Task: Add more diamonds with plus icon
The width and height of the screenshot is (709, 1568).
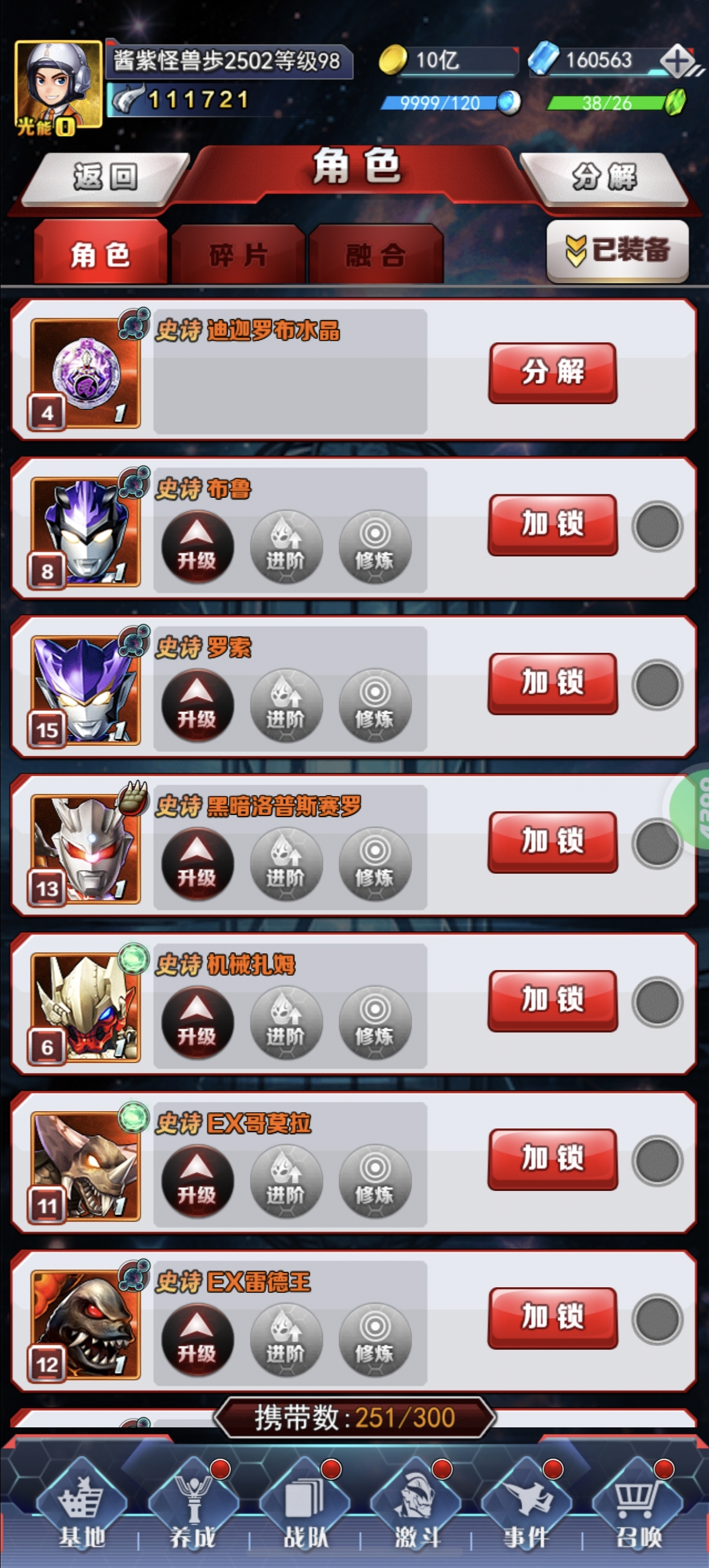Action: (x=677, y=61)
